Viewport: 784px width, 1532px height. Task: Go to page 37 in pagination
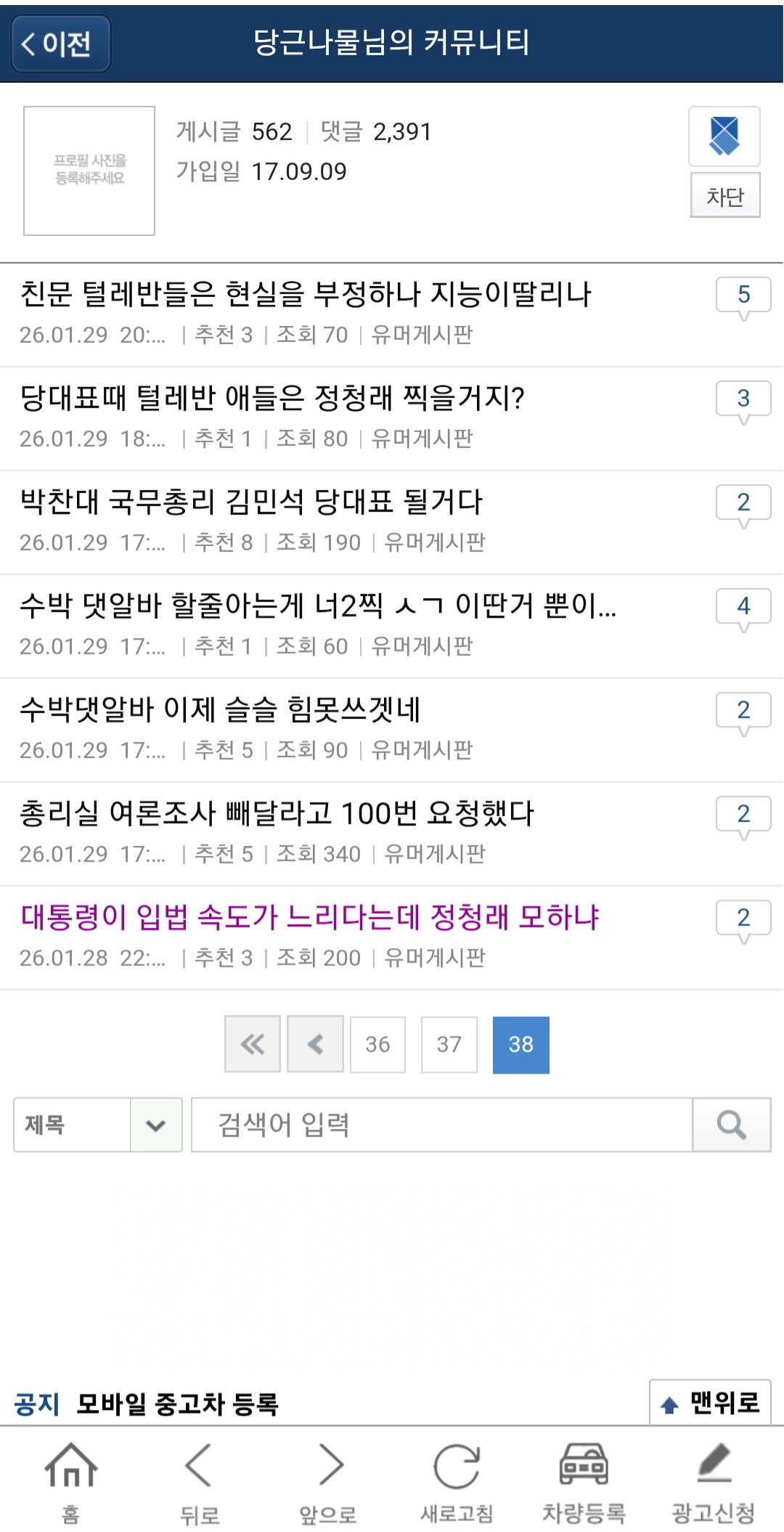(x=449, y=1044)
